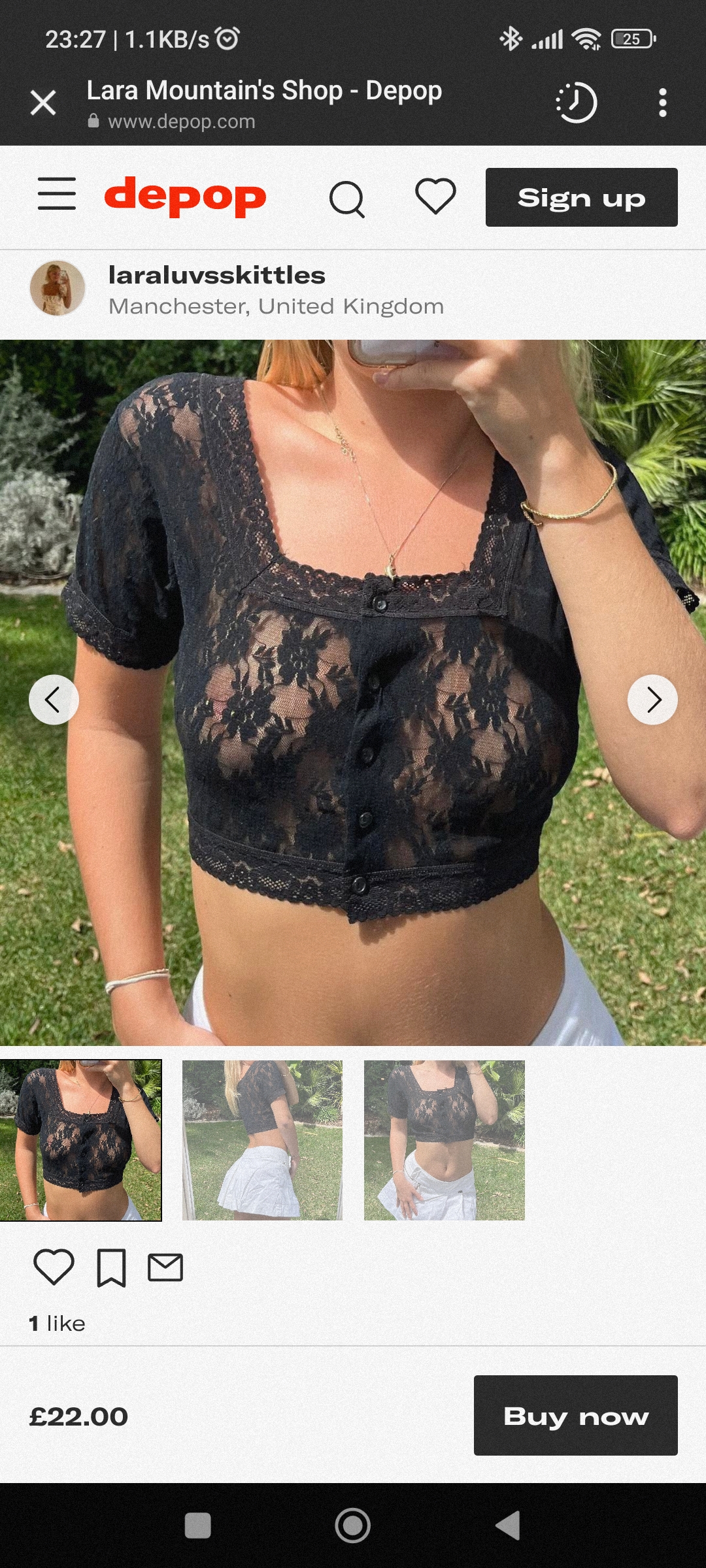Go to the Depop home logo
The width and height of the screenshot is (706, 1568).
tap(185, 196)
